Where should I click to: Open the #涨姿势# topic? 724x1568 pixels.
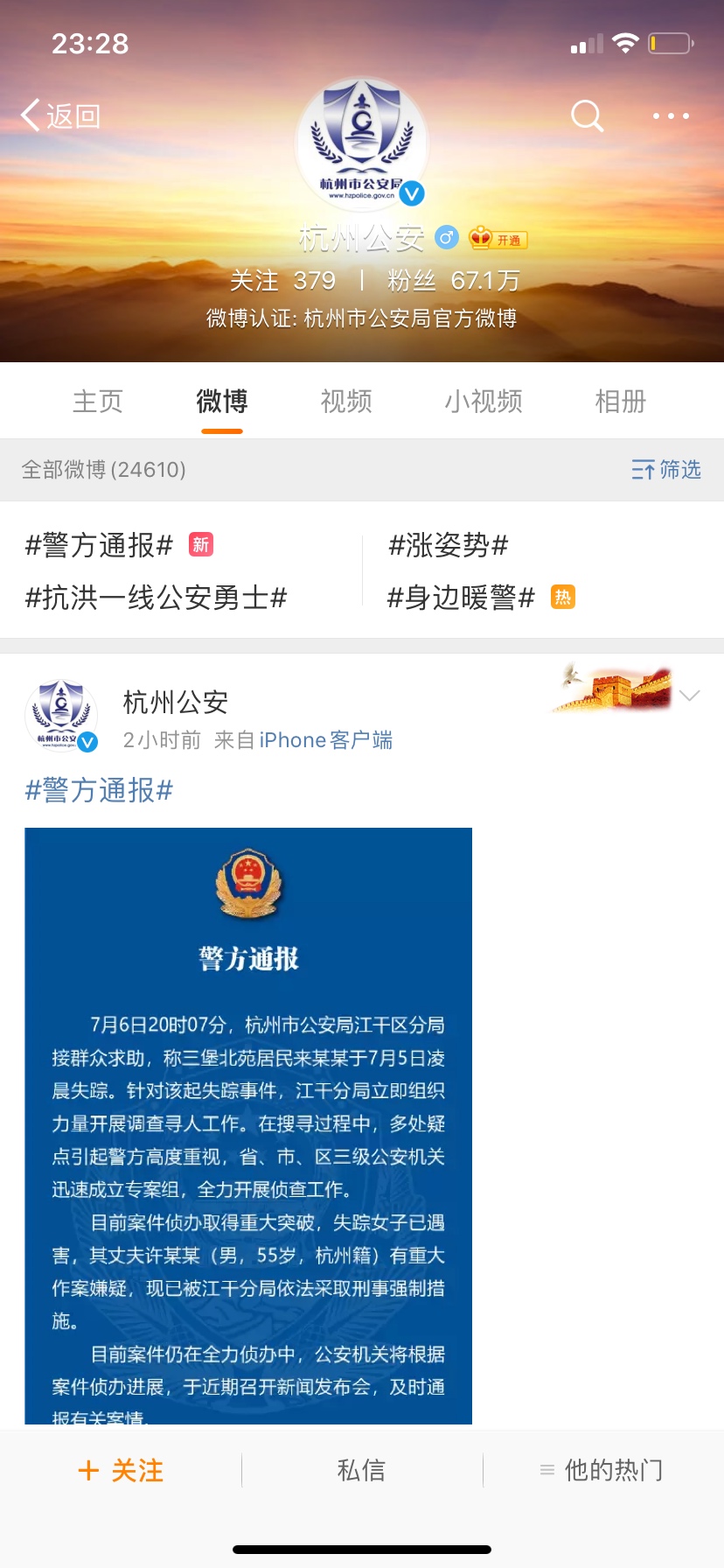coord(449,545)
